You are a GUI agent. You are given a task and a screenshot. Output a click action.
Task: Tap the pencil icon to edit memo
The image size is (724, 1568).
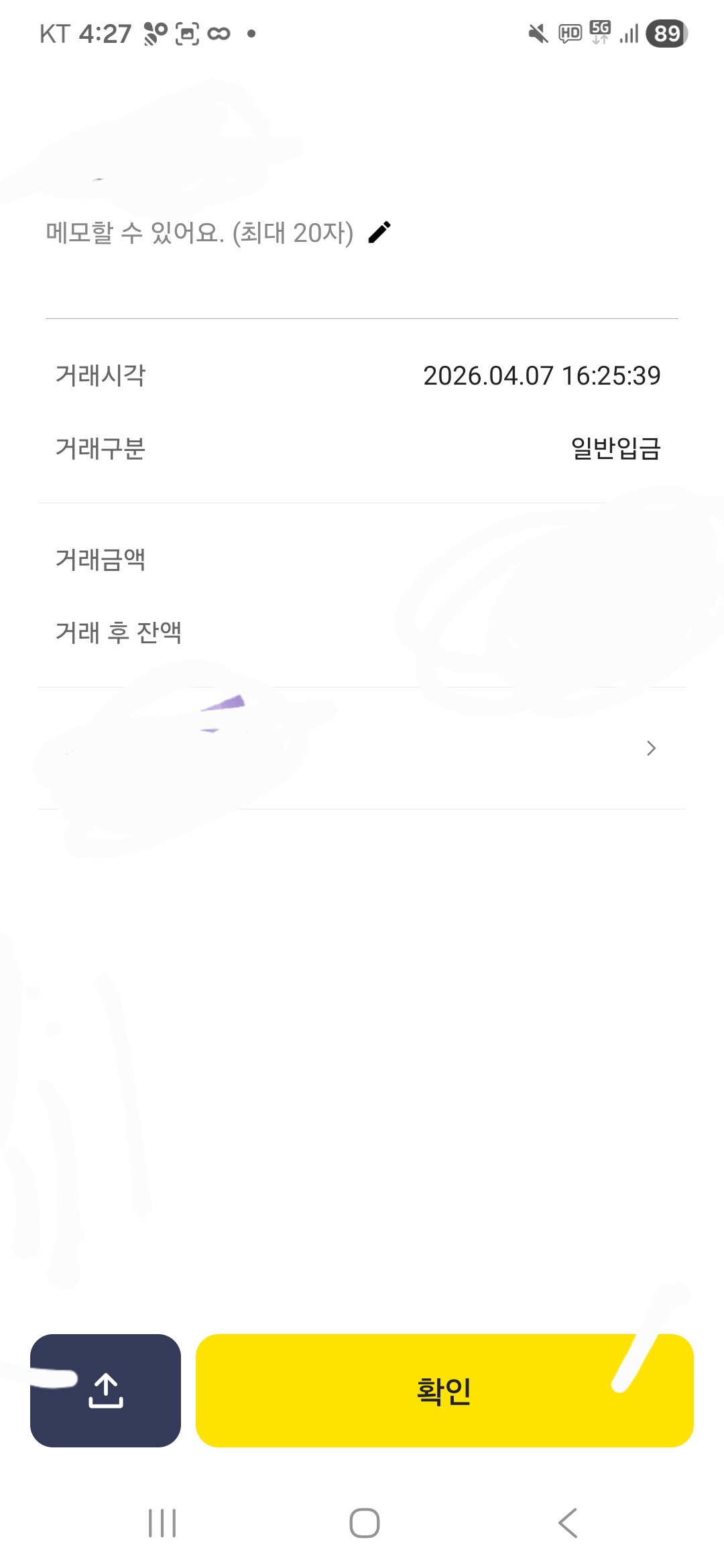click(x=379, y=233)
